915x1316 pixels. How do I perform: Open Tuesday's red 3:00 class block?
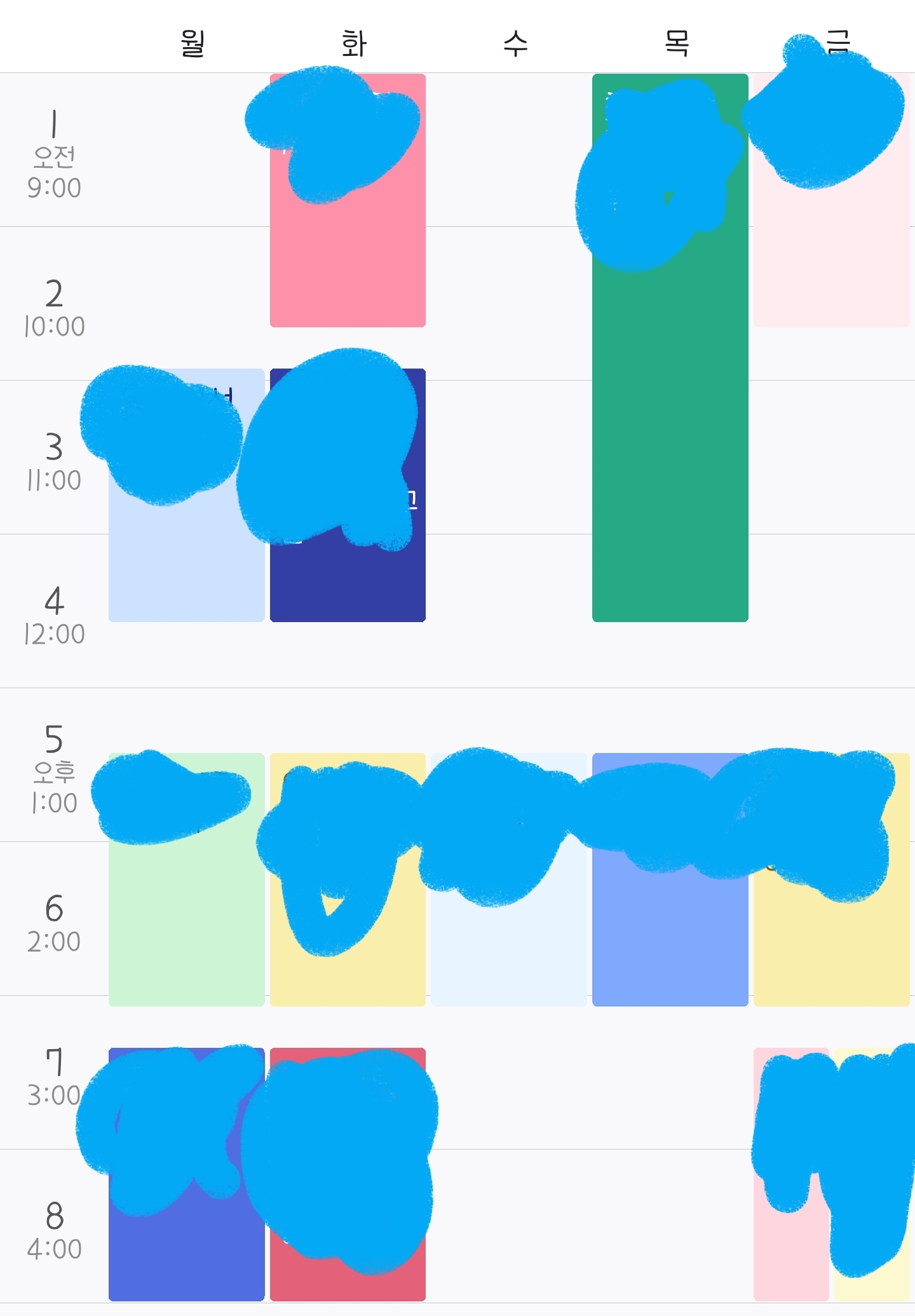[x=348, y=1284]
